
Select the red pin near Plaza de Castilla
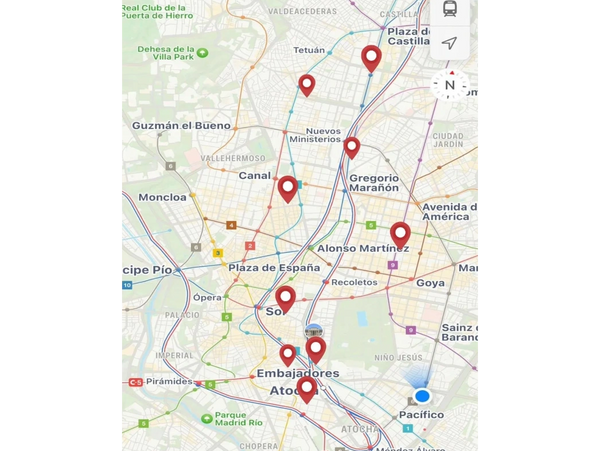(371, 57)
